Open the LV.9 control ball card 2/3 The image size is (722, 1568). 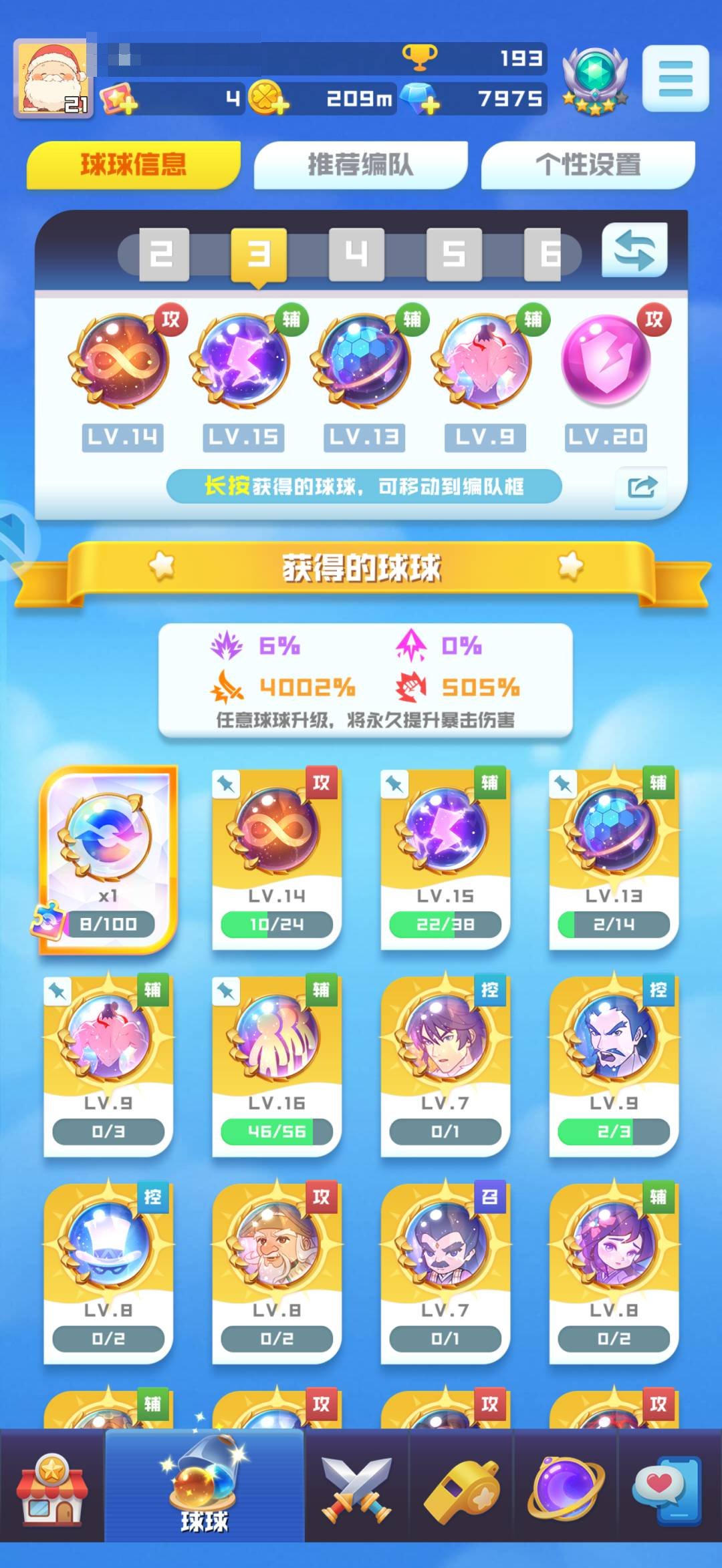coord(614,1066)
